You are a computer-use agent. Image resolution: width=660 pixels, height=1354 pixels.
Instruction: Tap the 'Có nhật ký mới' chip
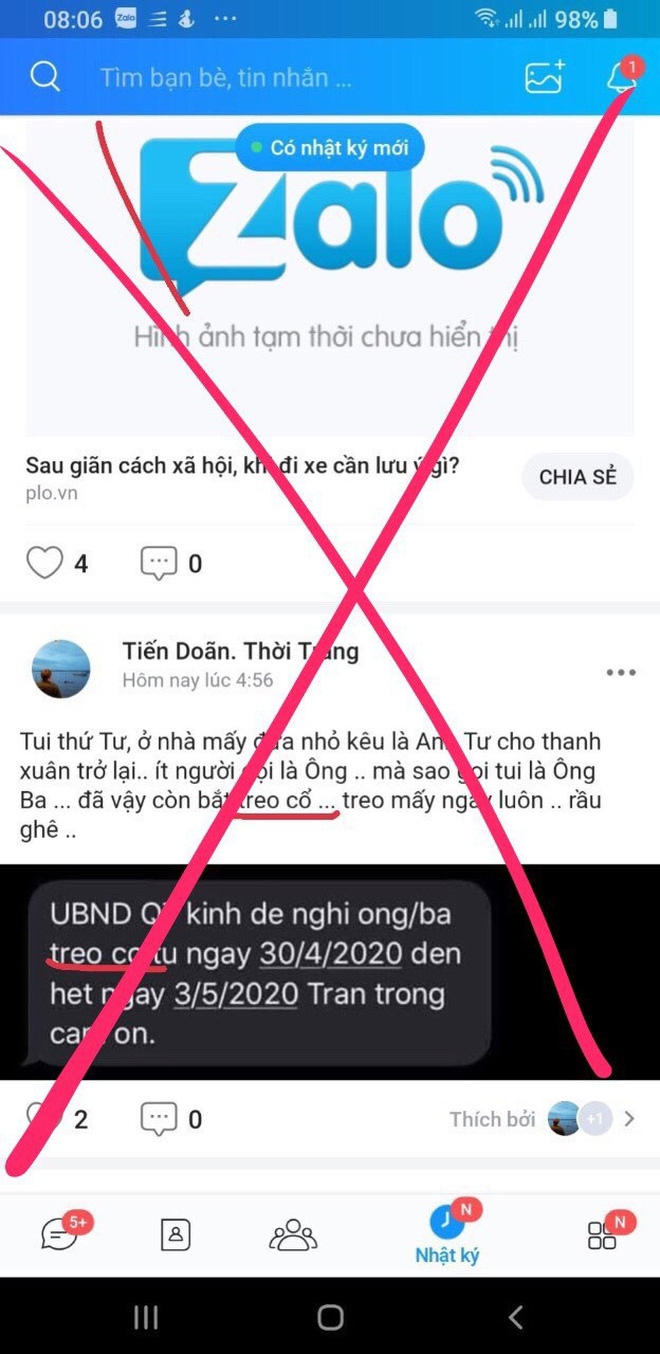(329, 148)
